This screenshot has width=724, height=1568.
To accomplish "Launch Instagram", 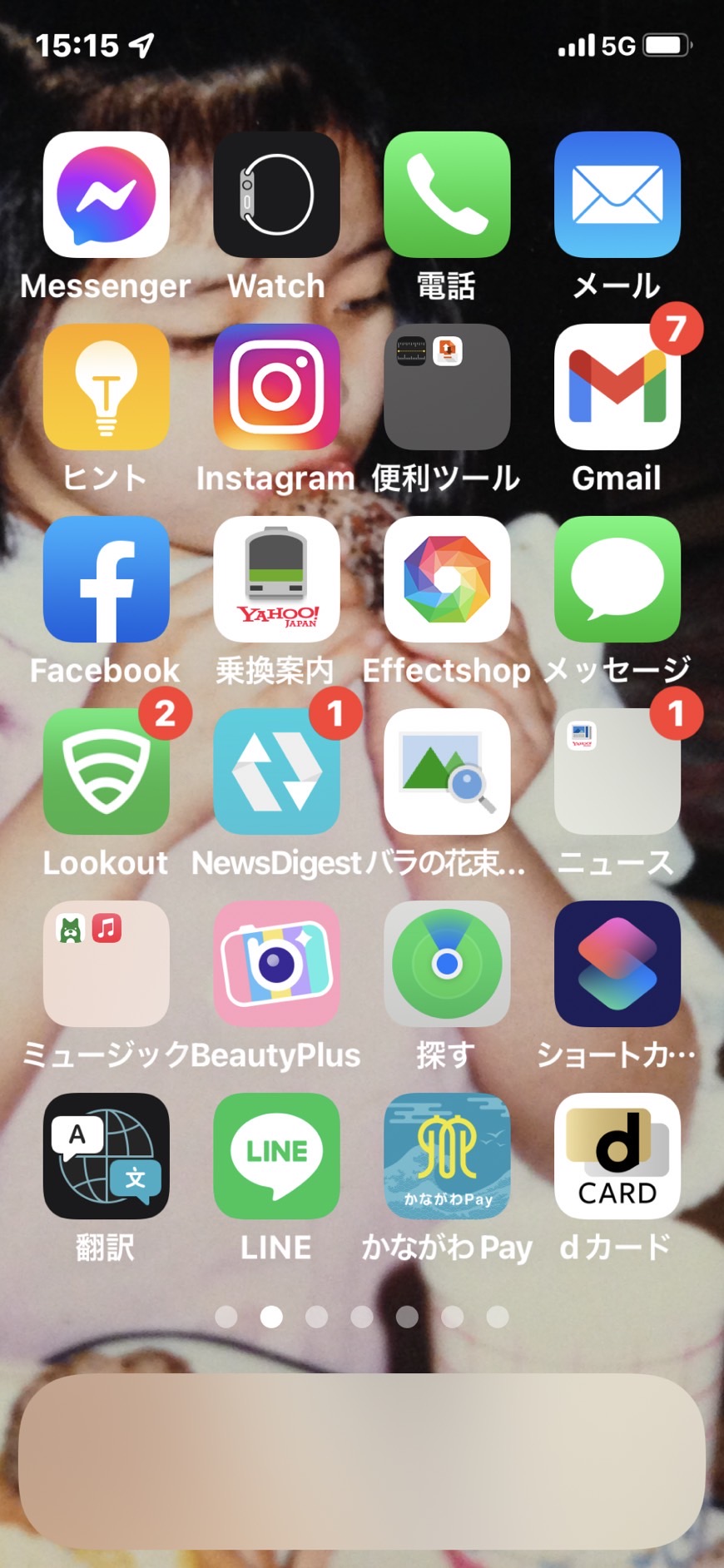I will pos(276,387).
